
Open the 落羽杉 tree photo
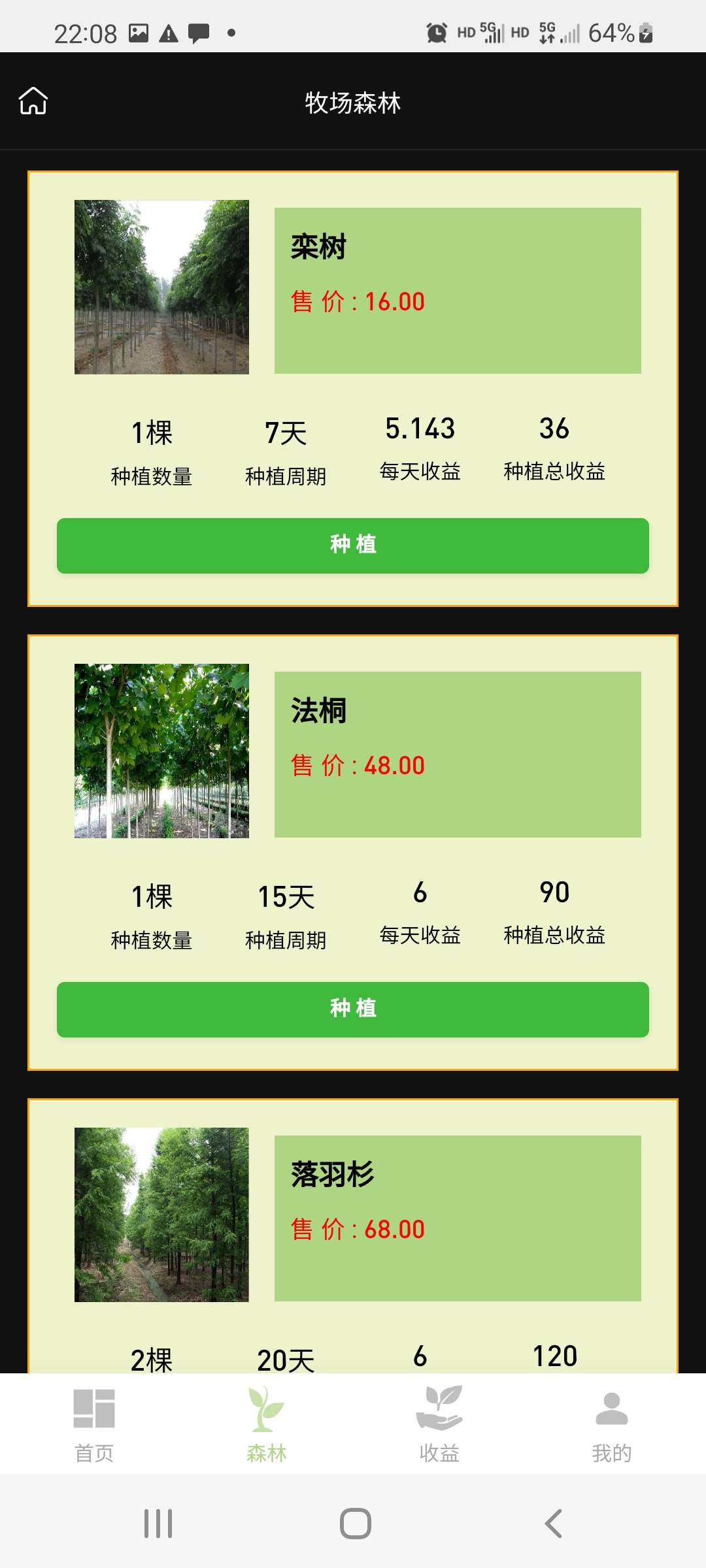coord(161,1215)
